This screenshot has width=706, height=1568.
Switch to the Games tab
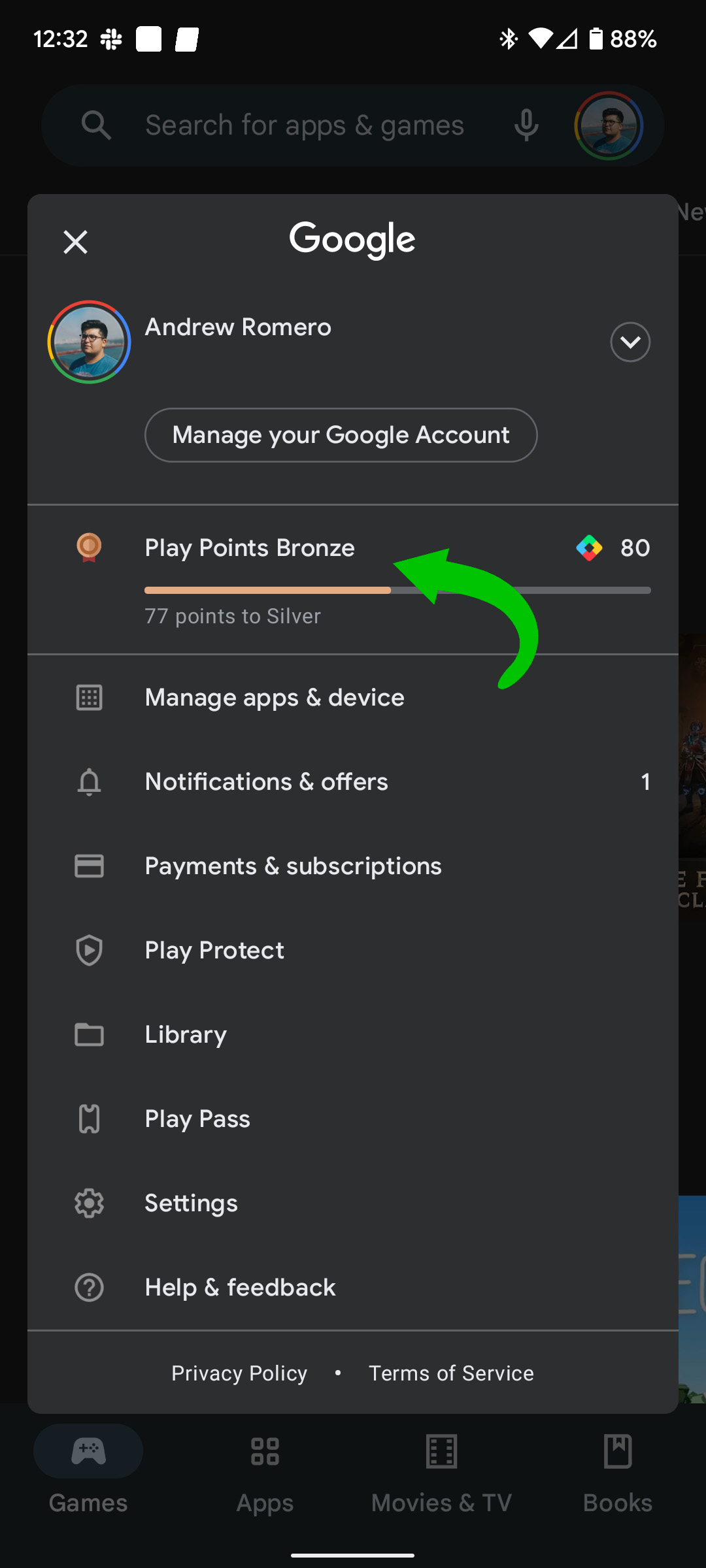point(88,1470)
